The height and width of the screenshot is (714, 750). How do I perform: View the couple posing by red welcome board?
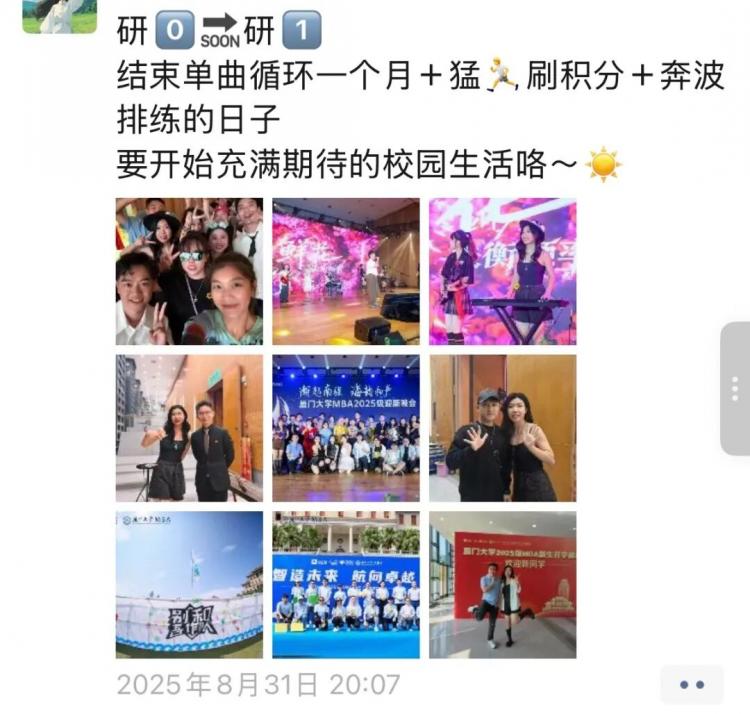(x=503, y=585)
